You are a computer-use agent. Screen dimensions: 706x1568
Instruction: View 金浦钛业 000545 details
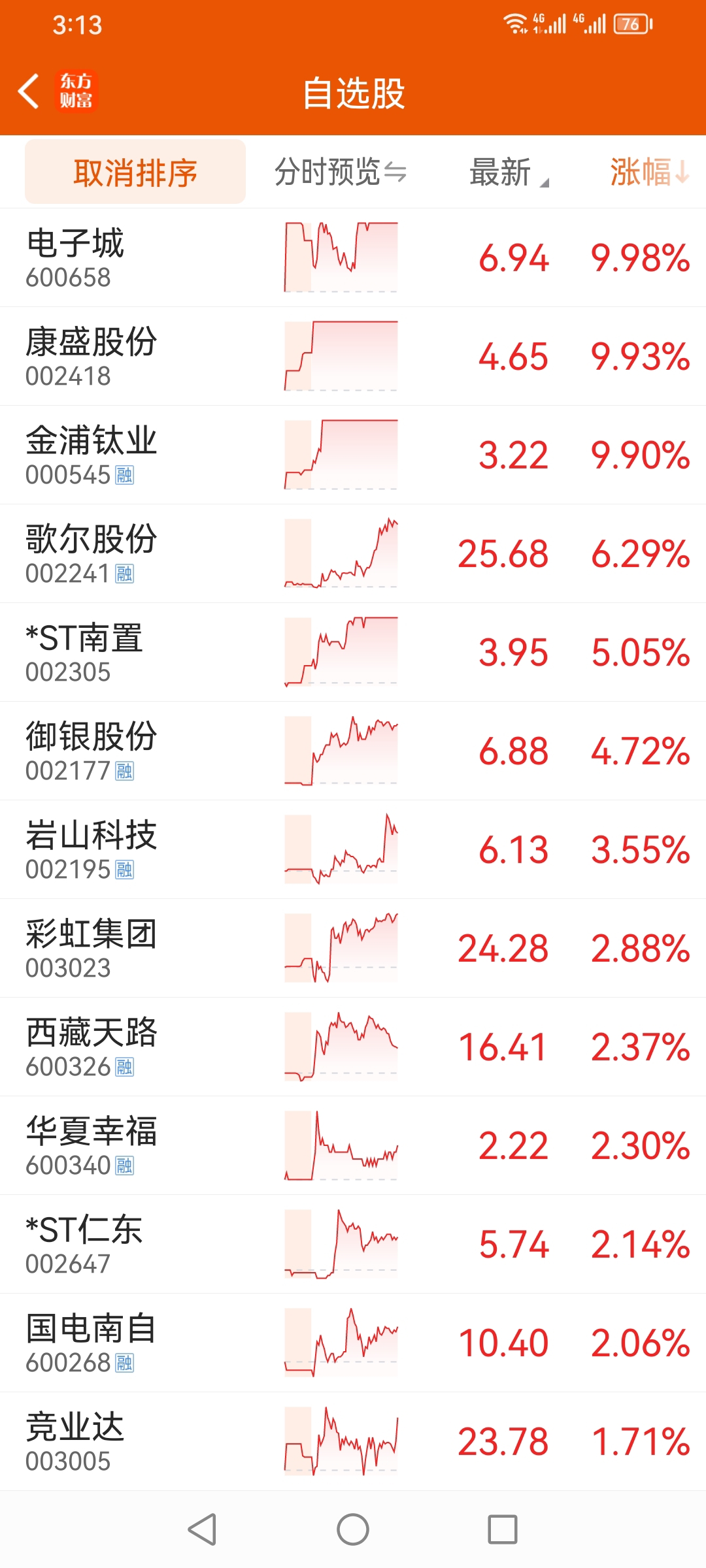coord(353,455)
